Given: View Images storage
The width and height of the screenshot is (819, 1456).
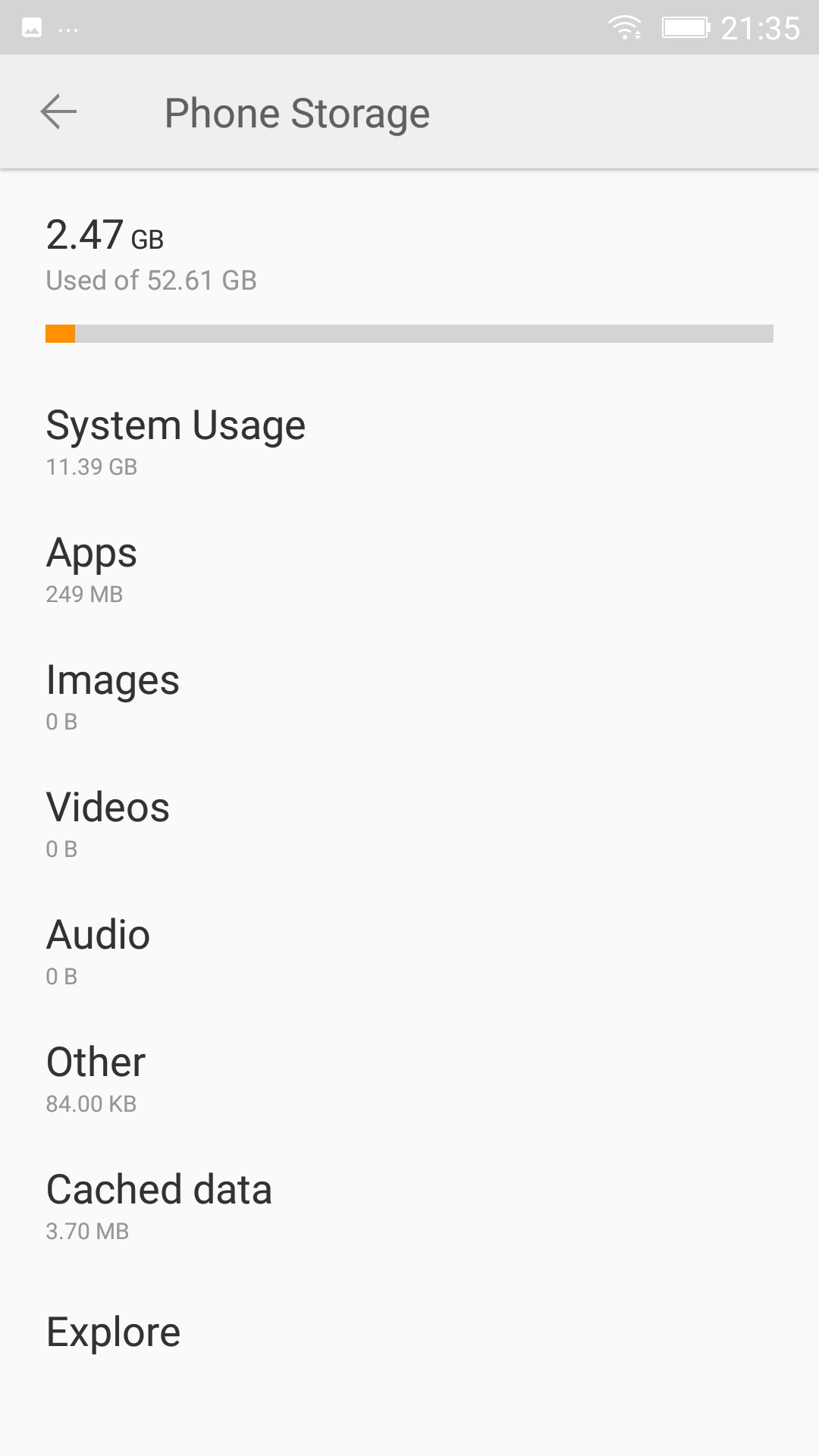Looking at the screenshot, I should point(409,696).
